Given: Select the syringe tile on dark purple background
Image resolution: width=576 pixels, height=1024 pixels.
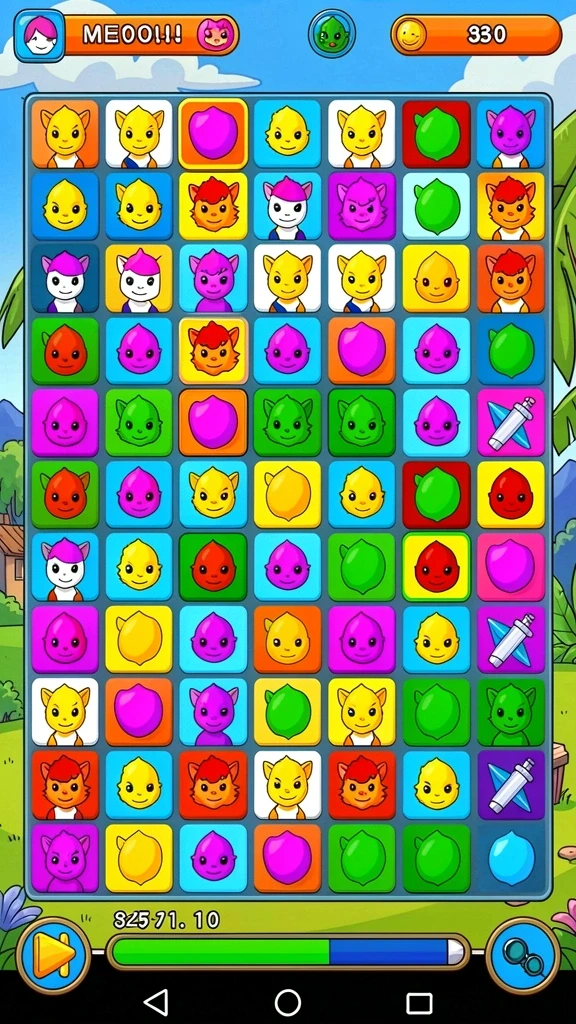Looking at the screenshot, I should coord(511,784).
